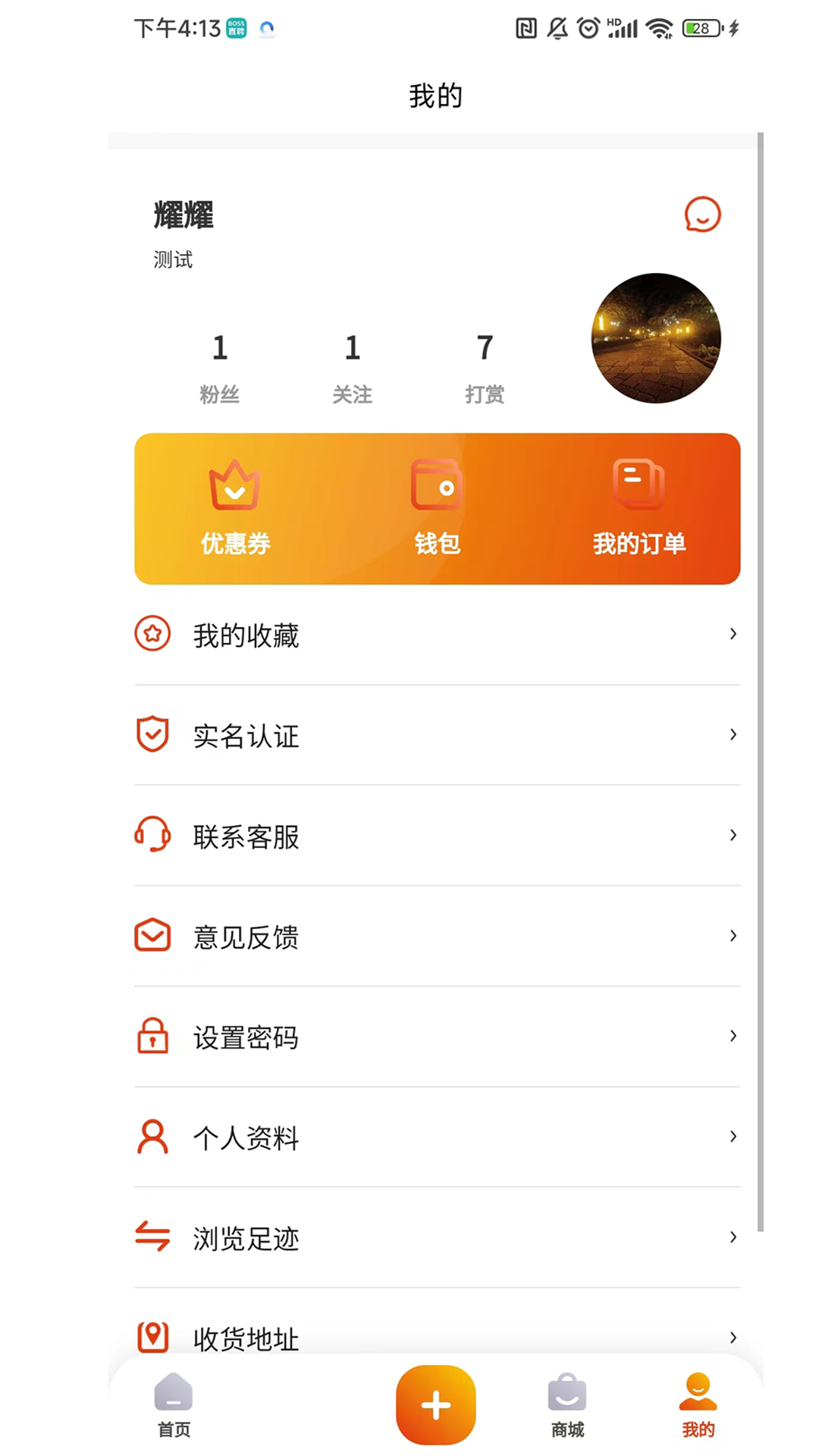Select the 设置密码 padlock icon
This screenshot has height=1456, width=819.
[152, 1036]
